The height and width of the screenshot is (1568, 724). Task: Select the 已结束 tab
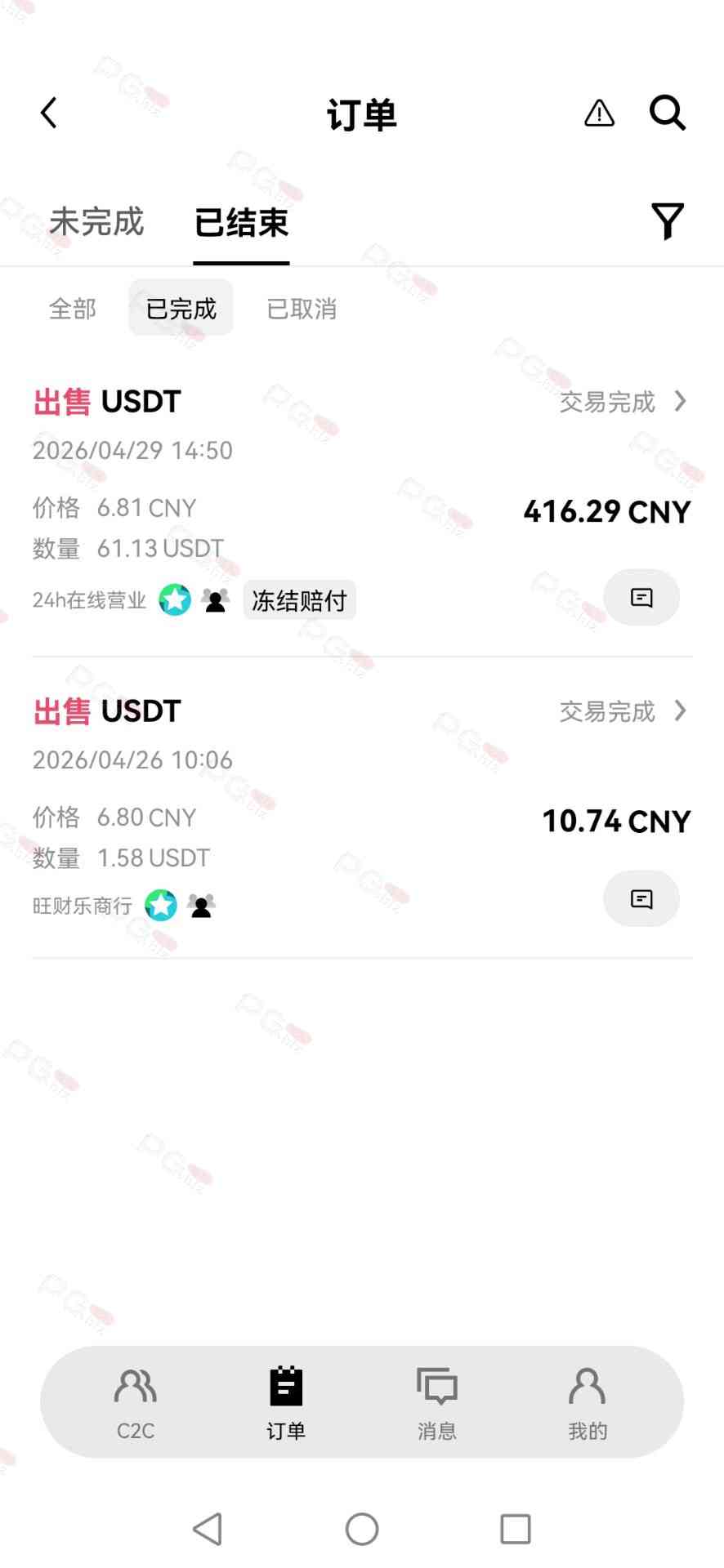tap(241, 222)
